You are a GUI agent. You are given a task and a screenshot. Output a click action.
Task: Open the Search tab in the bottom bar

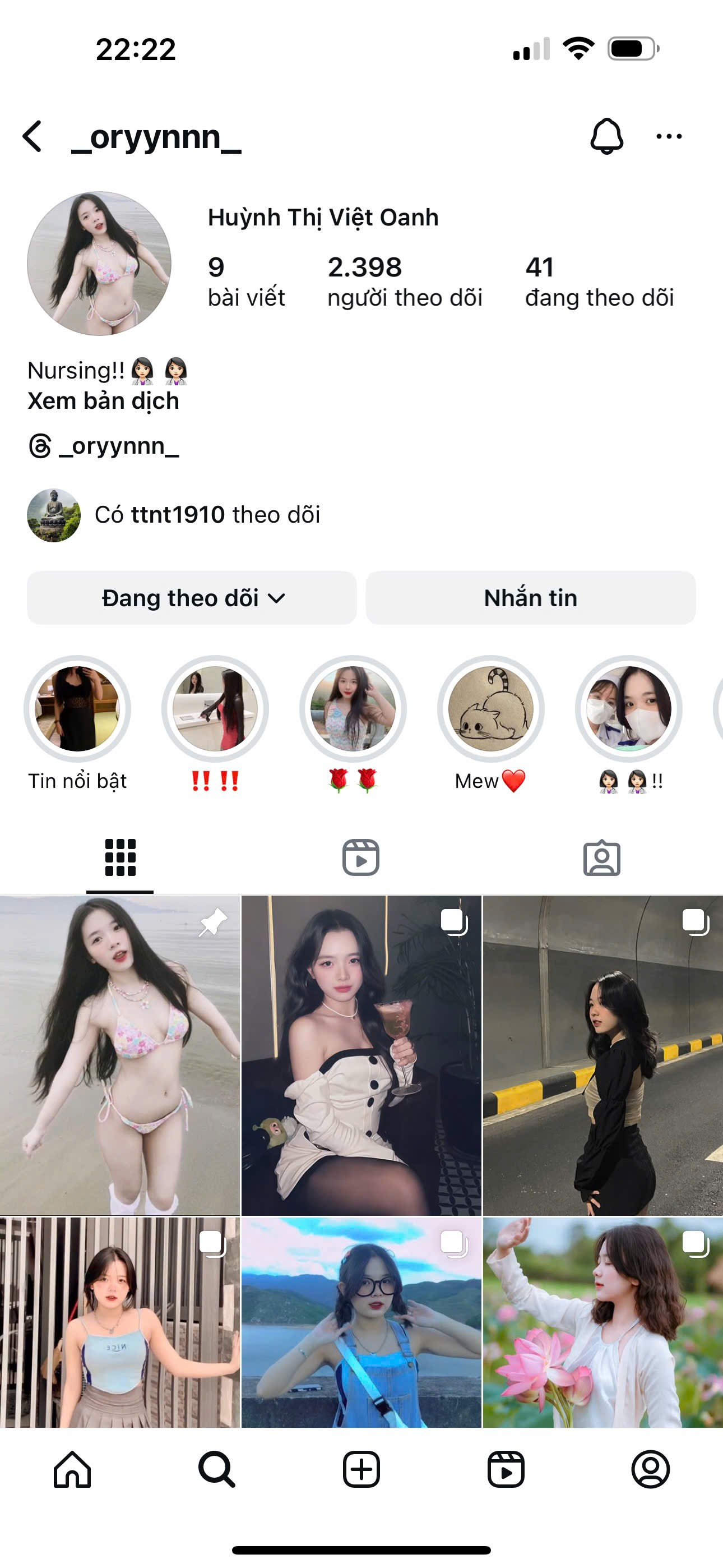[x=217, y=1470]
